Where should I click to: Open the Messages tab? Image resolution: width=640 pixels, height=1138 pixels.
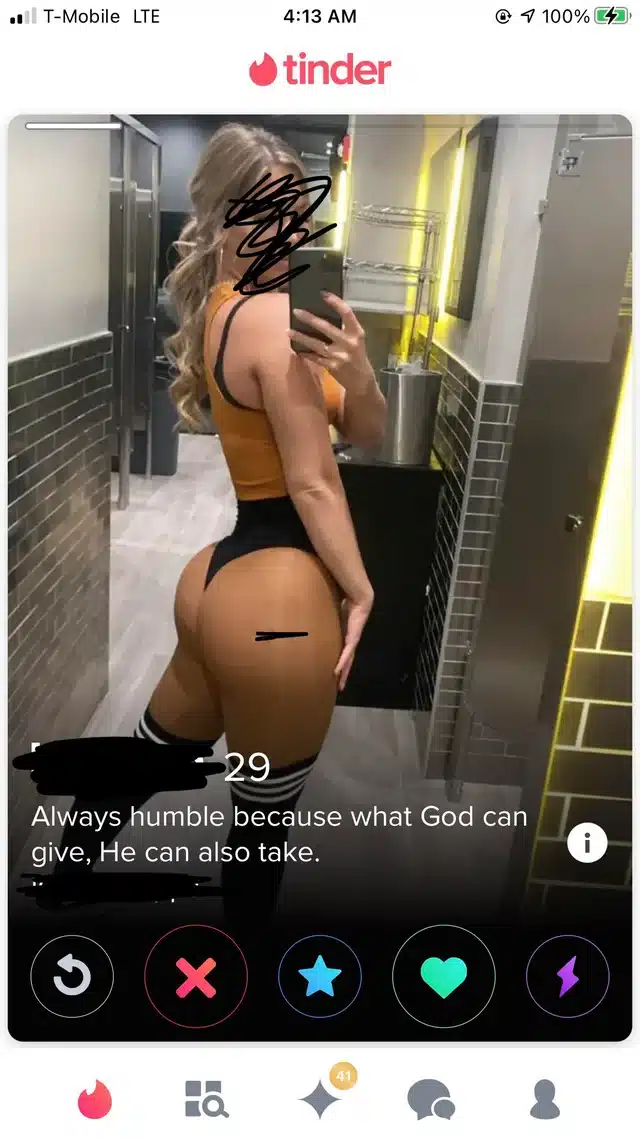[x=431, y=1098]
